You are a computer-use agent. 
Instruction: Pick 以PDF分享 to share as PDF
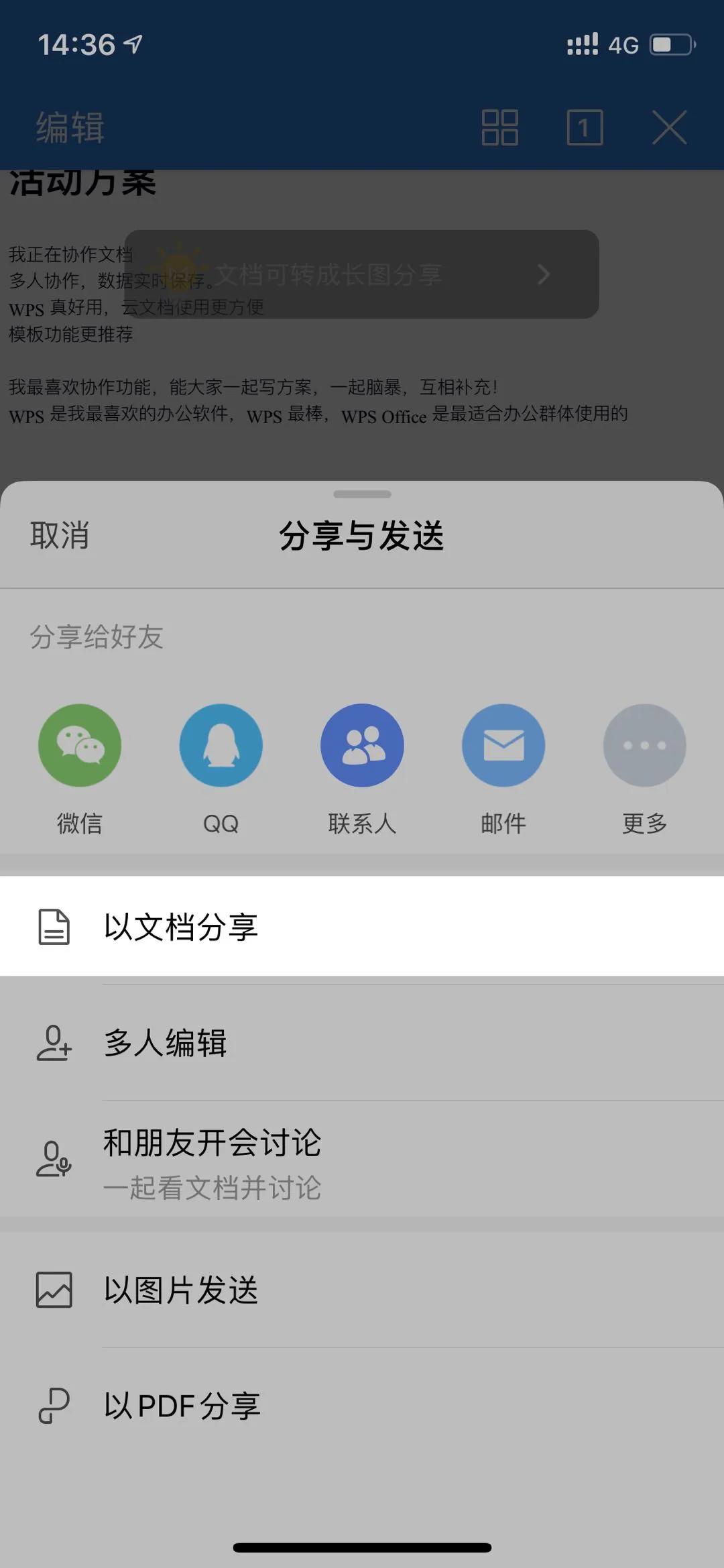182,1406
